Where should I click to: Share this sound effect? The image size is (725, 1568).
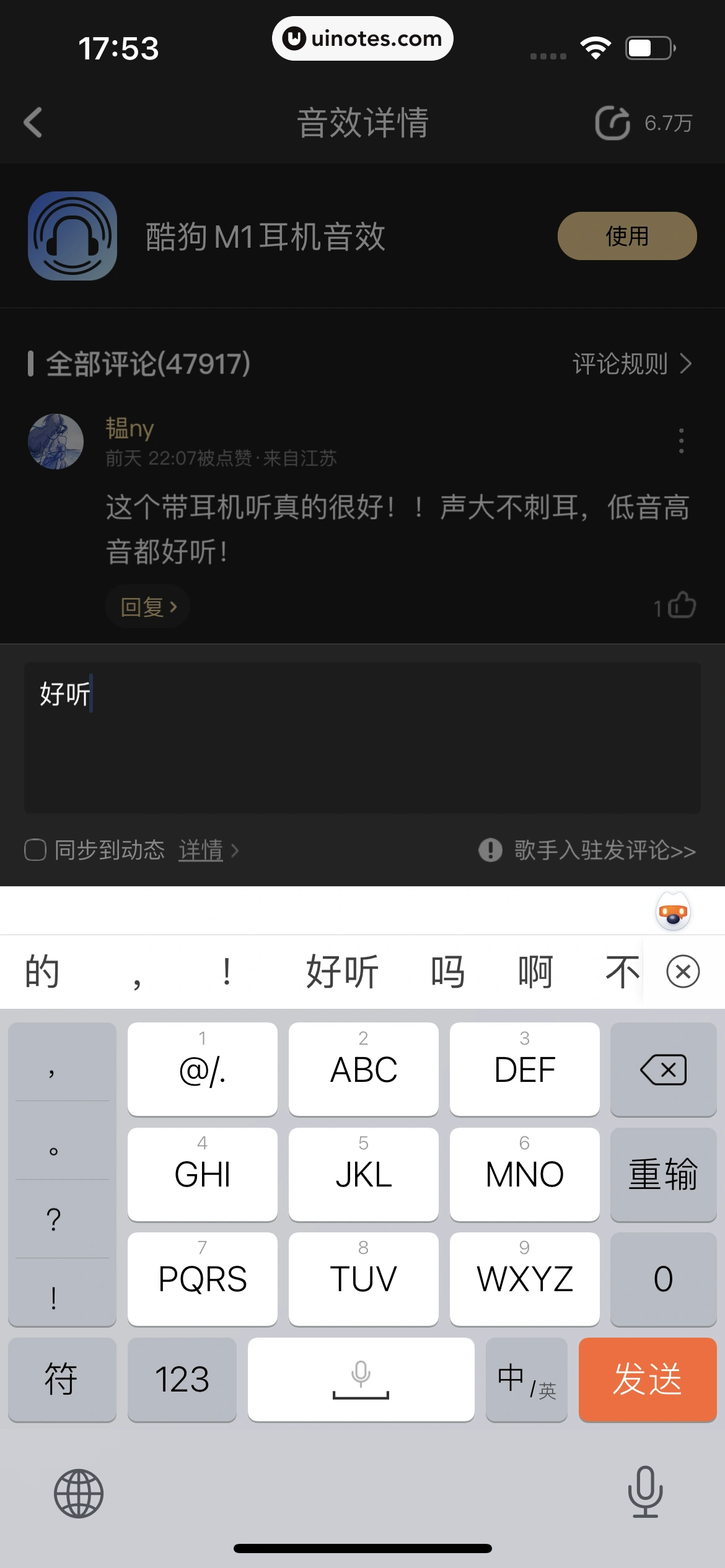(x=613, y=123)
